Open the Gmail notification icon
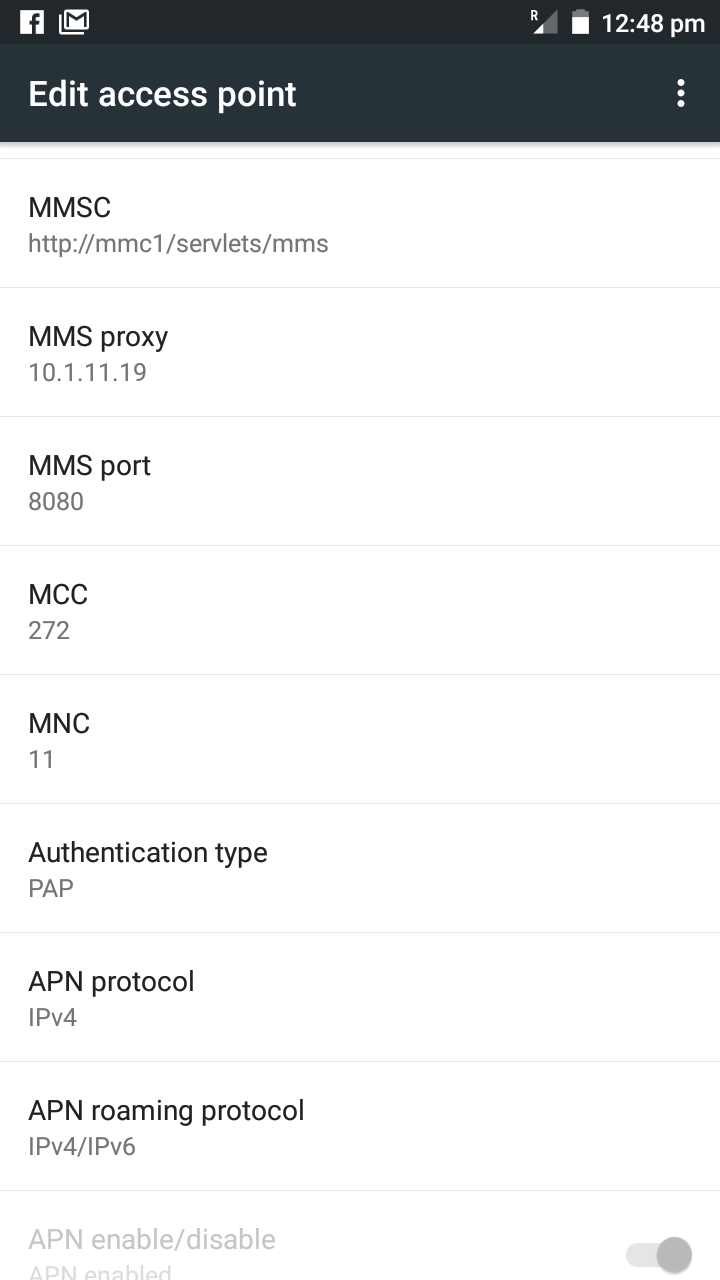The width and height of the screenshot is (720, 1280). click(x=72, y=22)
